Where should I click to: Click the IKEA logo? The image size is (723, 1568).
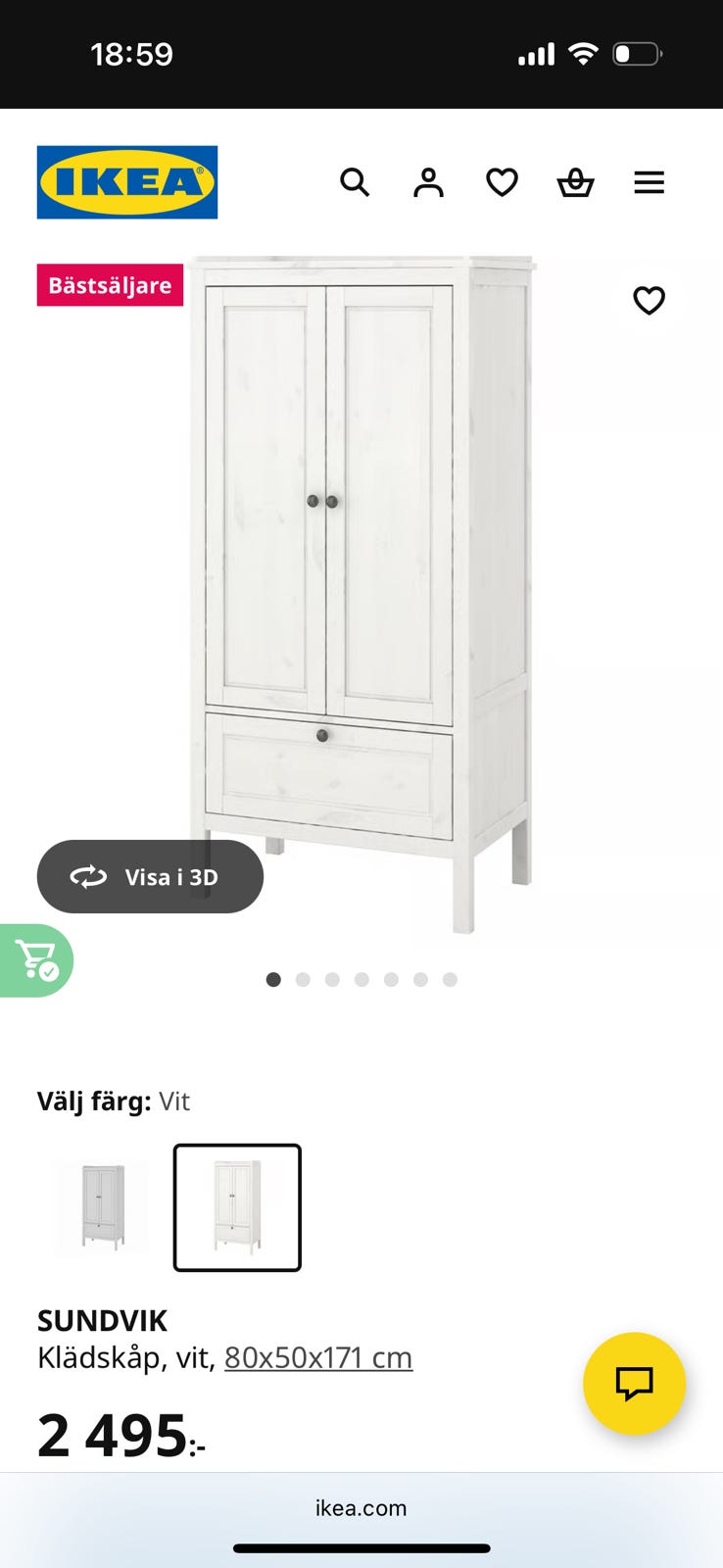point(126,182)
